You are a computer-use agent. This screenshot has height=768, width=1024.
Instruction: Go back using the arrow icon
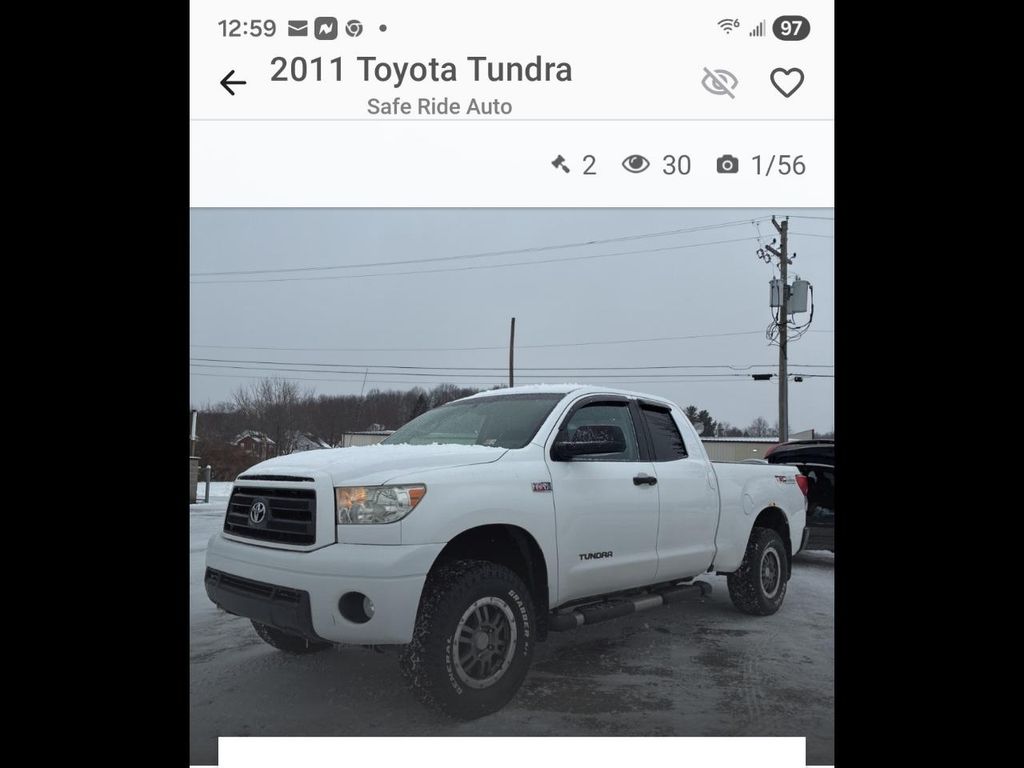click(233, 83)
